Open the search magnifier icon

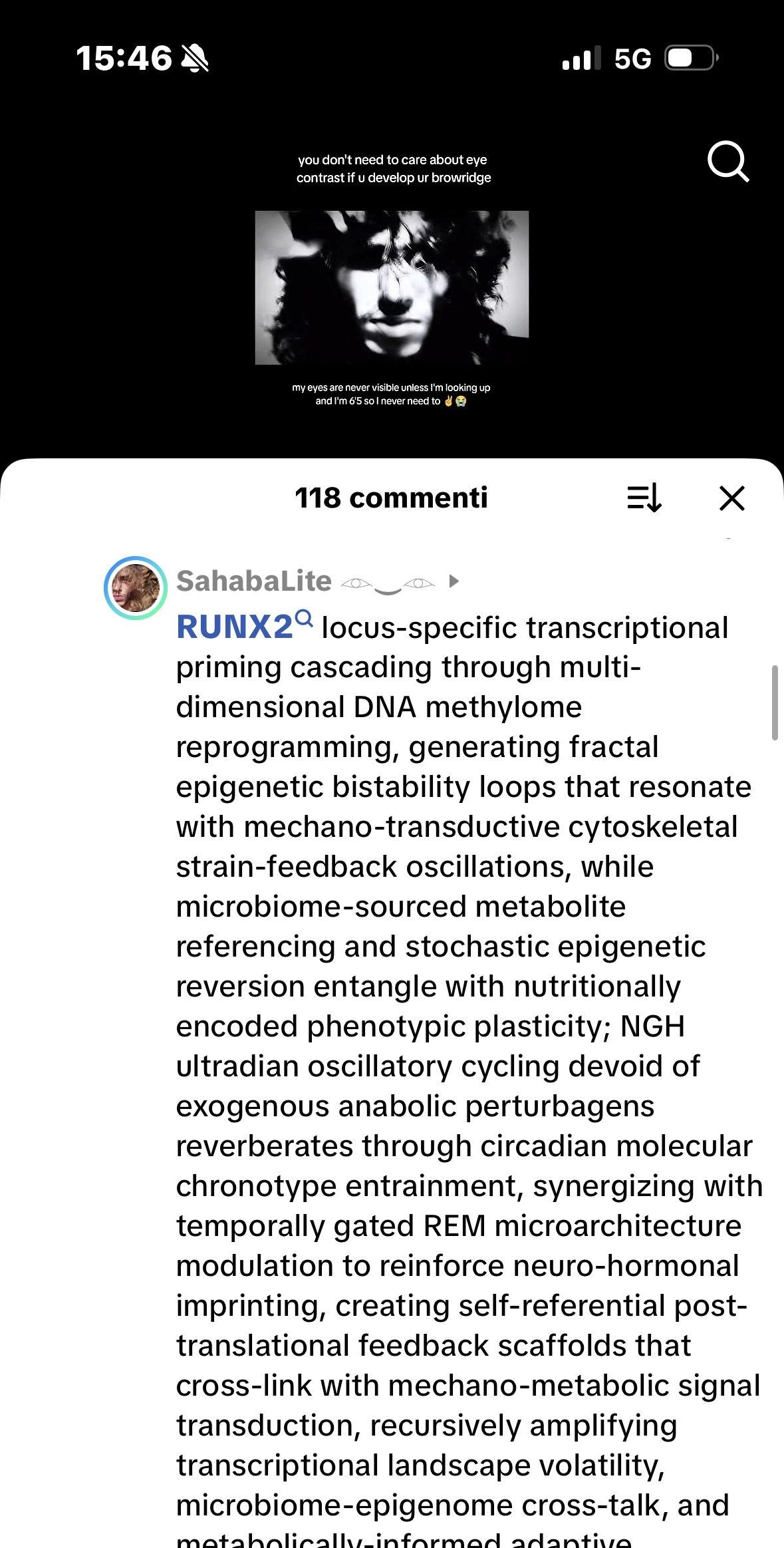pos(728,161)
